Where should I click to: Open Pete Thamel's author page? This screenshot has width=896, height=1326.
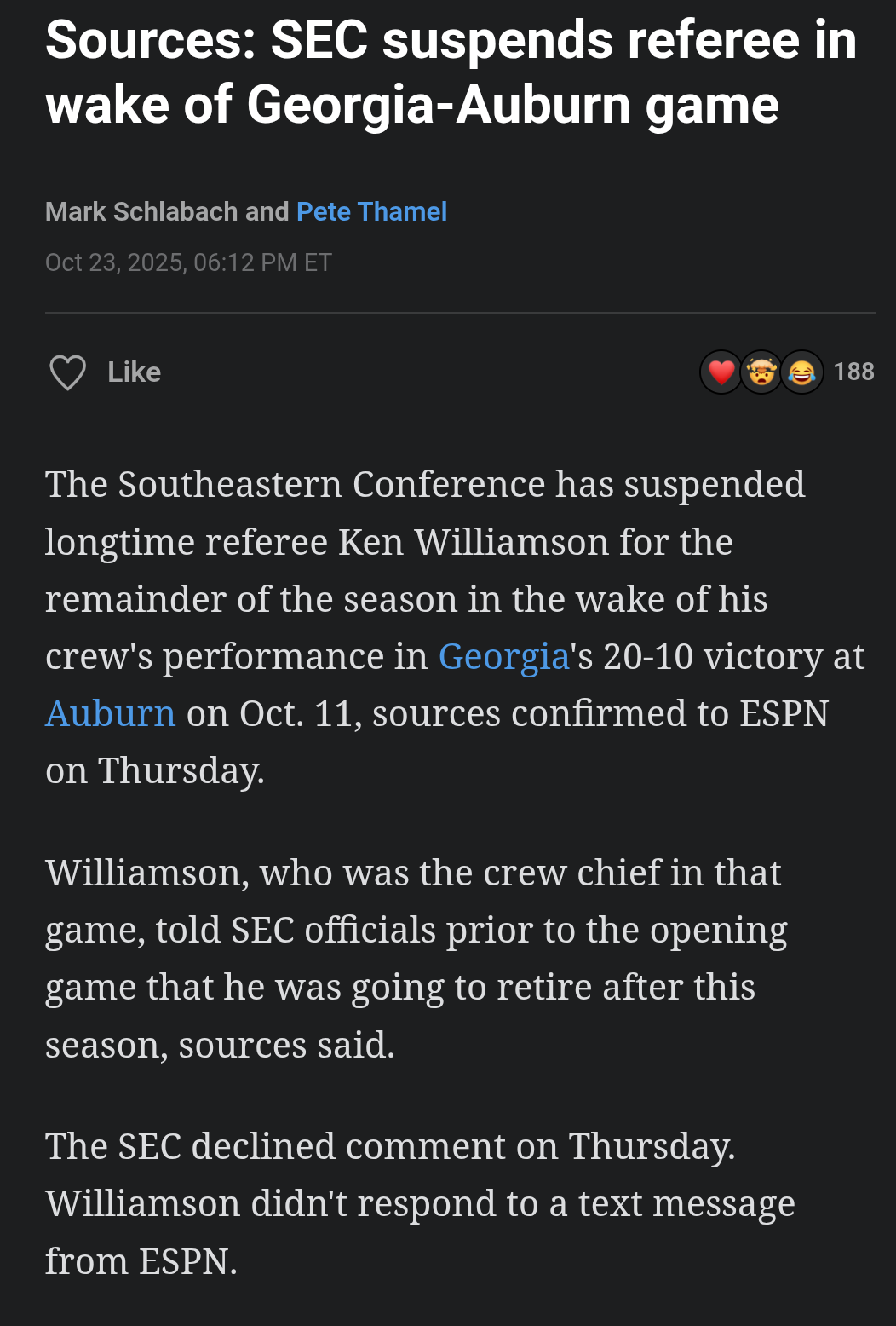click(x=371, y=211)
